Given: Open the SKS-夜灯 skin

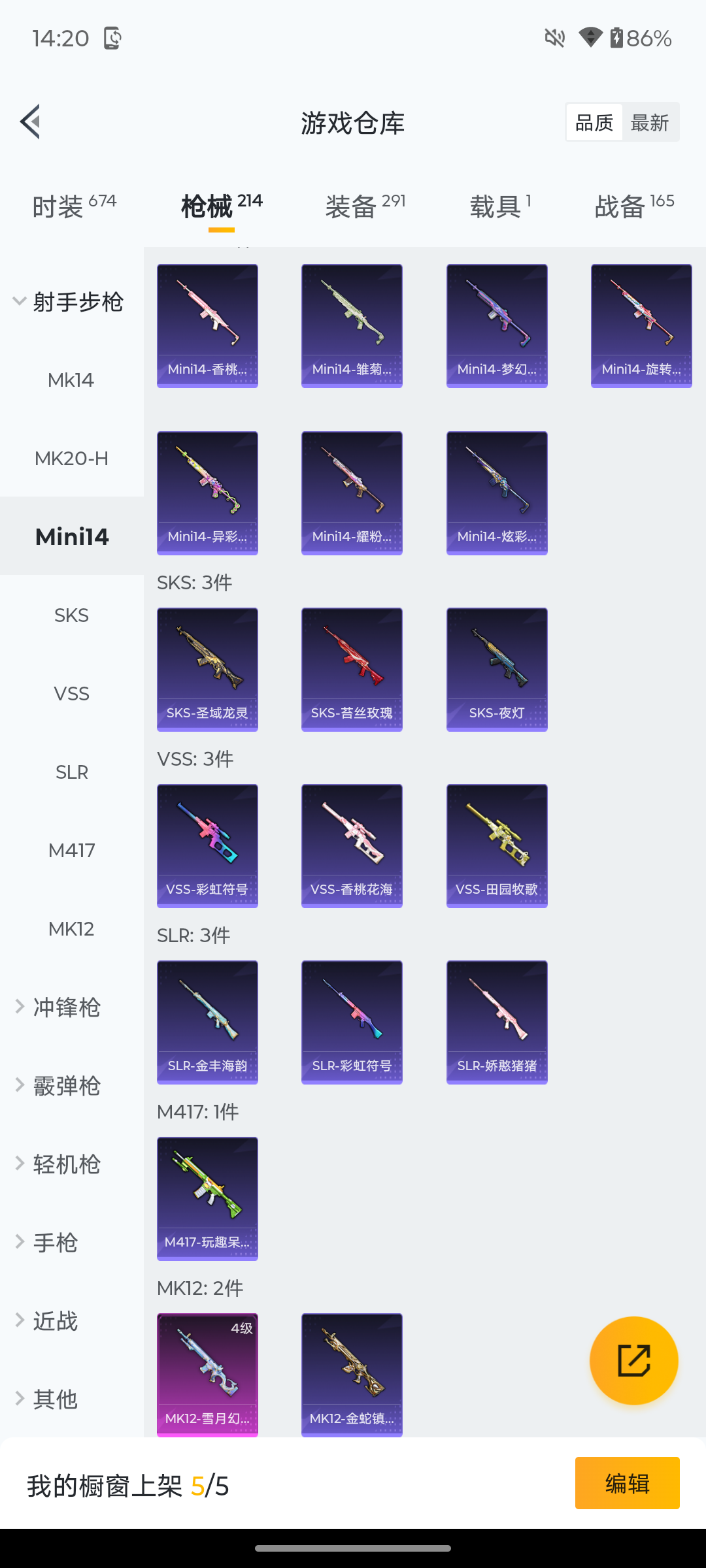Looking at the screenshot, I should 497,669.
